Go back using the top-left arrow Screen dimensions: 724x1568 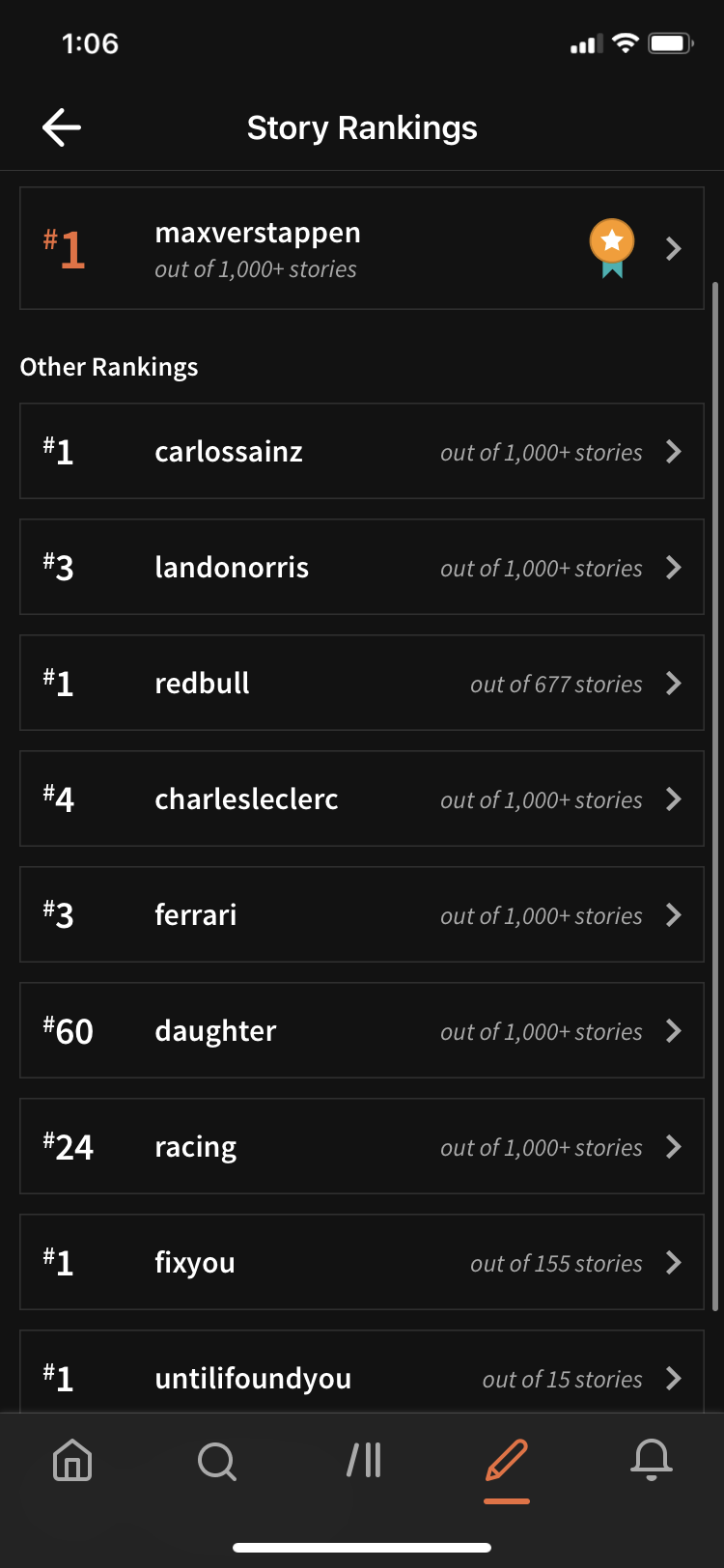[x=62, y=127]
